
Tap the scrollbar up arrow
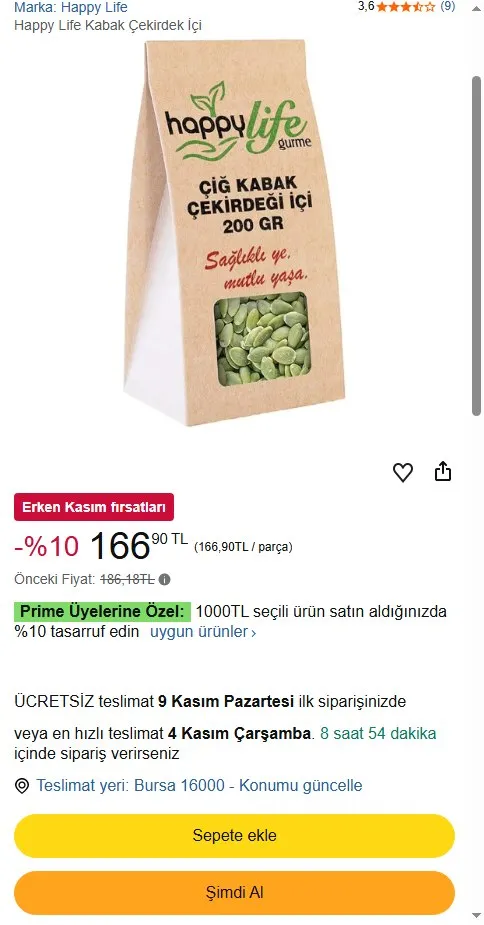pyautogui.click(x=476, y=8)
